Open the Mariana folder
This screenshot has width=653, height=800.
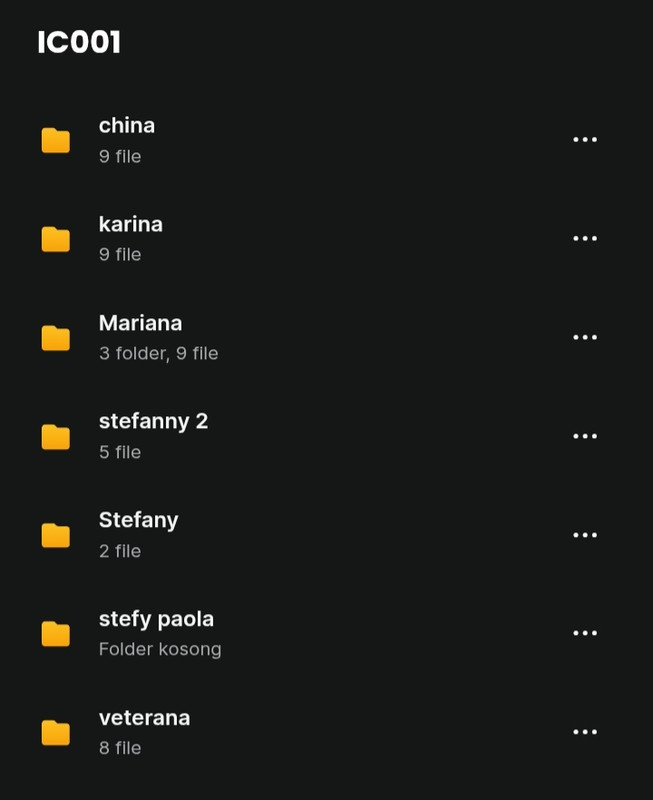pyautogui.click(x=140, y=337)
